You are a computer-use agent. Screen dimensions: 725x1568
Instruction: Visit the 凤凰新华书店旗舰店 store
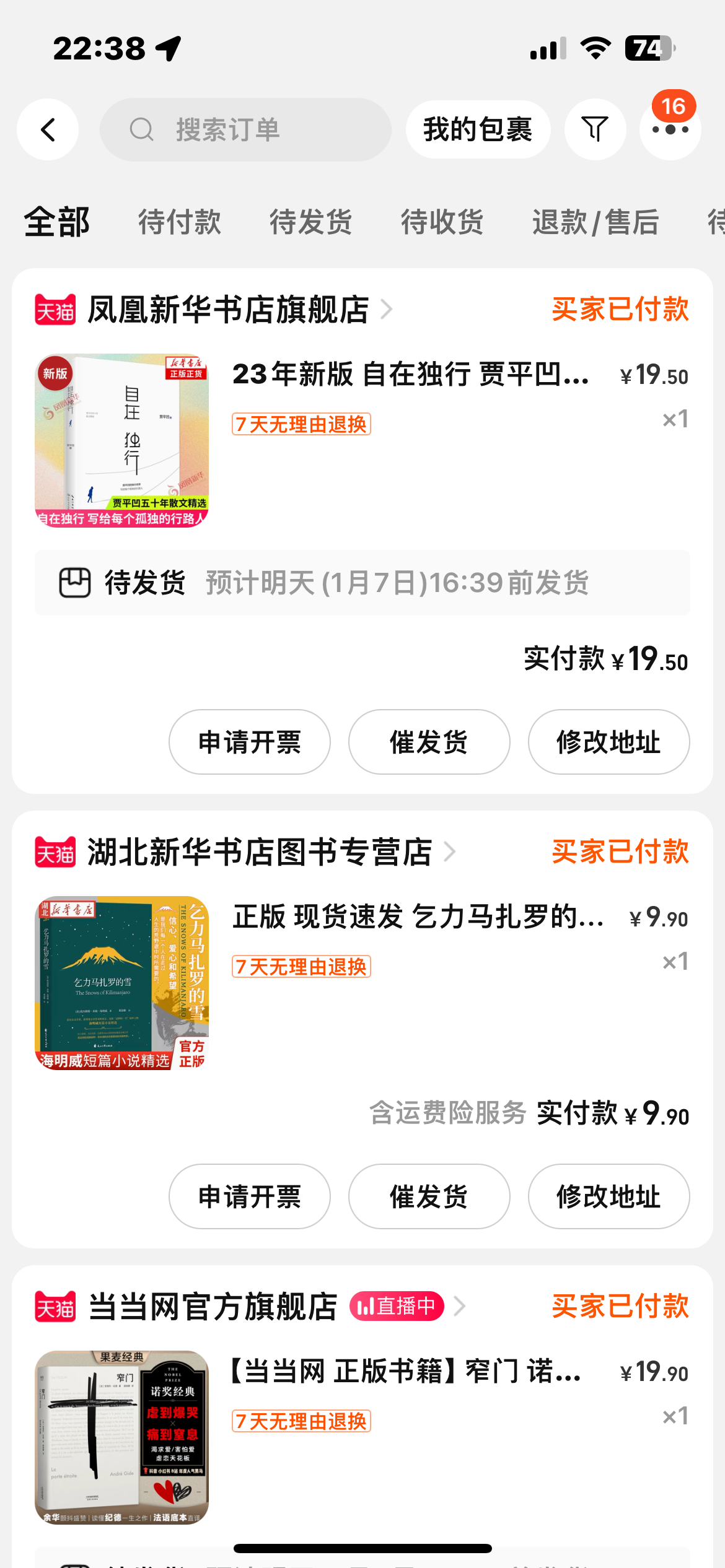[228, 310]
